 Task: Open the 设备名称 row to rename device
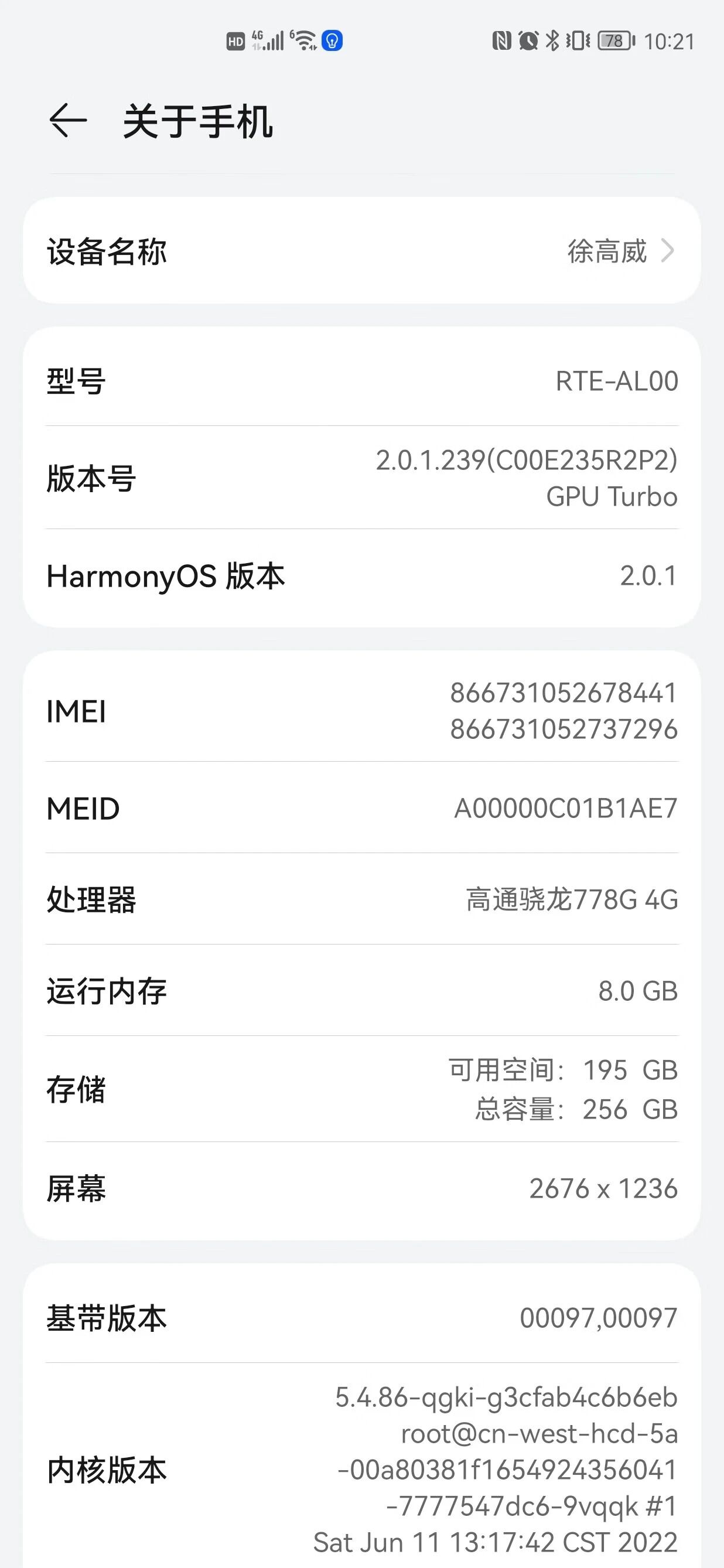click(x=361, y=251)
